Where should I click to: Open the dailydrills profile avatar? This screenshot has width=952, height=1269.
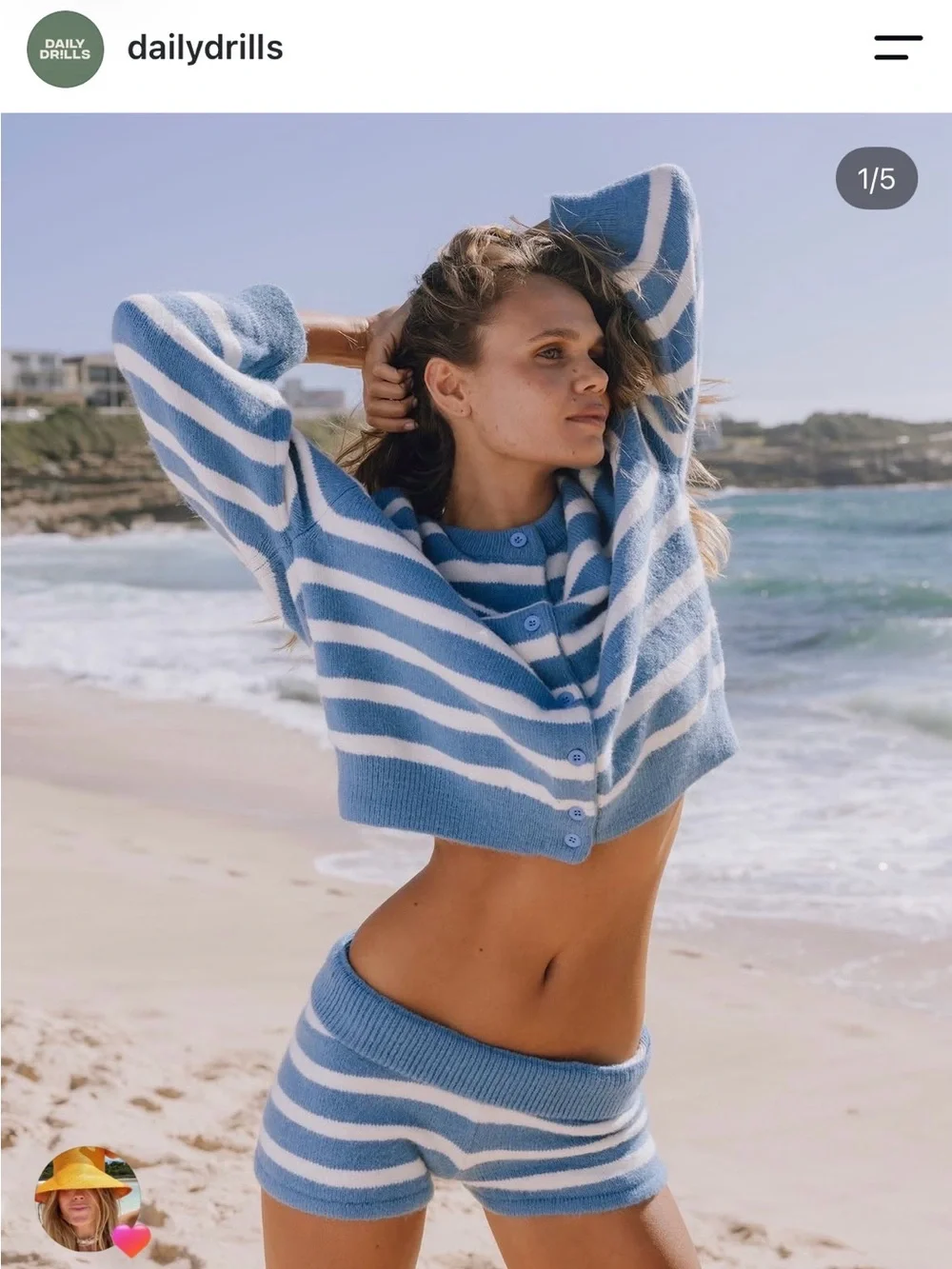[x=65, y=50]
